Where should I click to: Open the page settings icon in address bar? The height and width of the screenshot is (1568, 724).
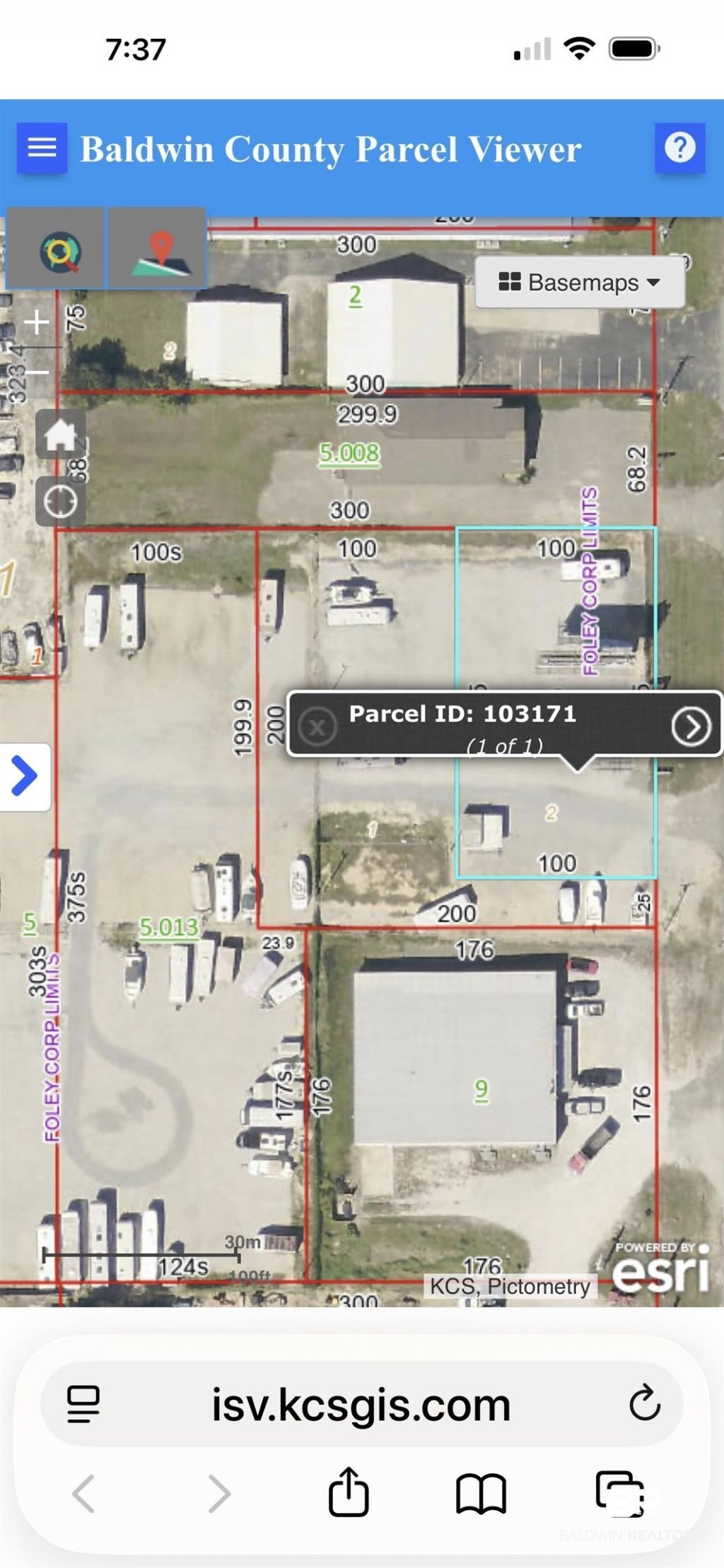click(x=83, y=1403)
